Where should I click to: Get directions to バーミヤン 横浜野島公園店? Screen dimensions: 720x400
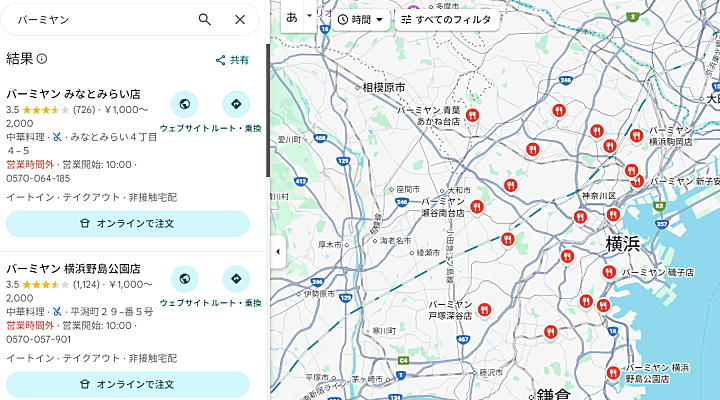(x=236, y=279)
